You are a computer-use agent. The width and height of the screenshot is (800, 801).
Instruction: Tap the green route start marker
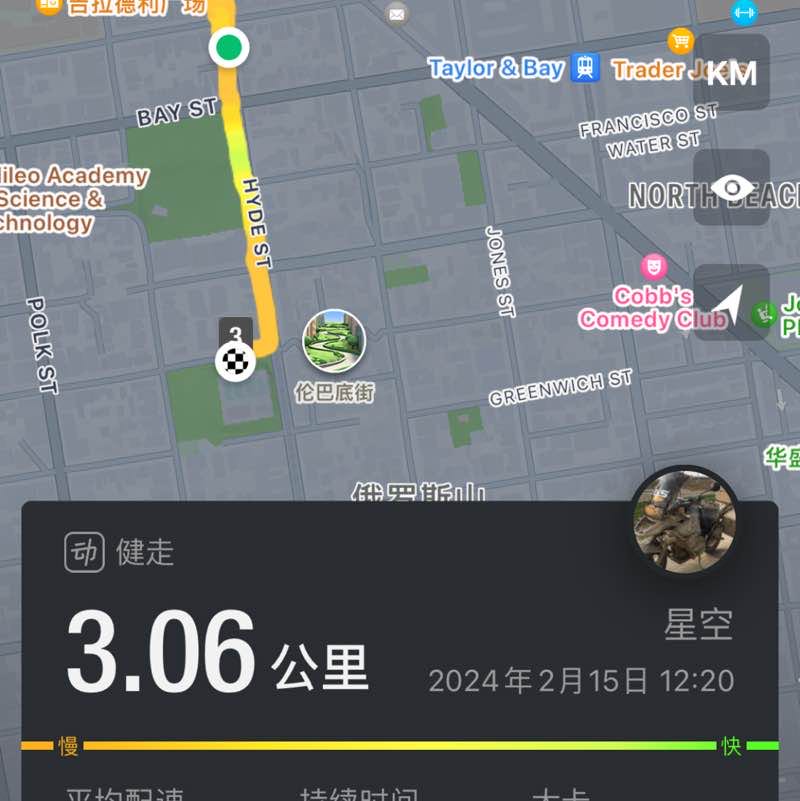tap(228, 45)
